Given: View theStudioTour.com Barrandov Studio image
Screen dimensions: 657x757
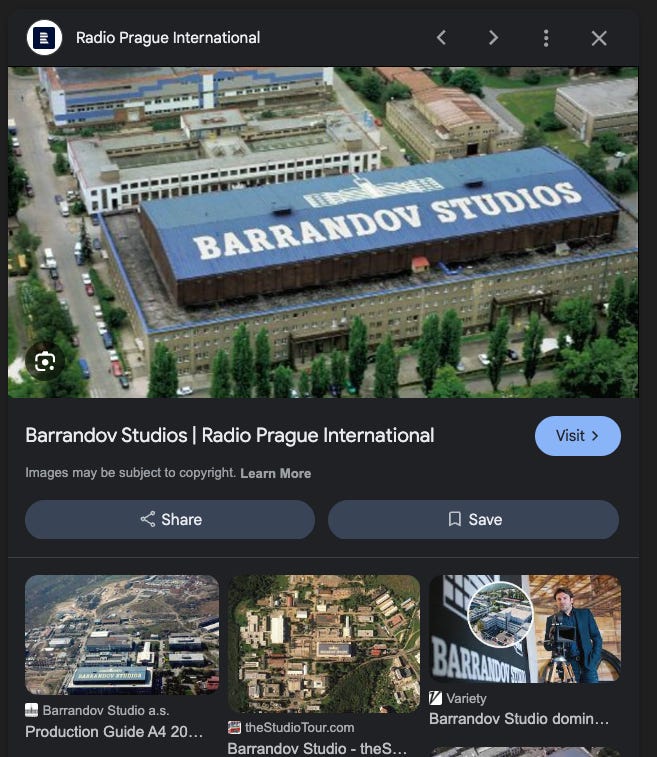Looking at the screenshot, I should (x=324, y=643).
